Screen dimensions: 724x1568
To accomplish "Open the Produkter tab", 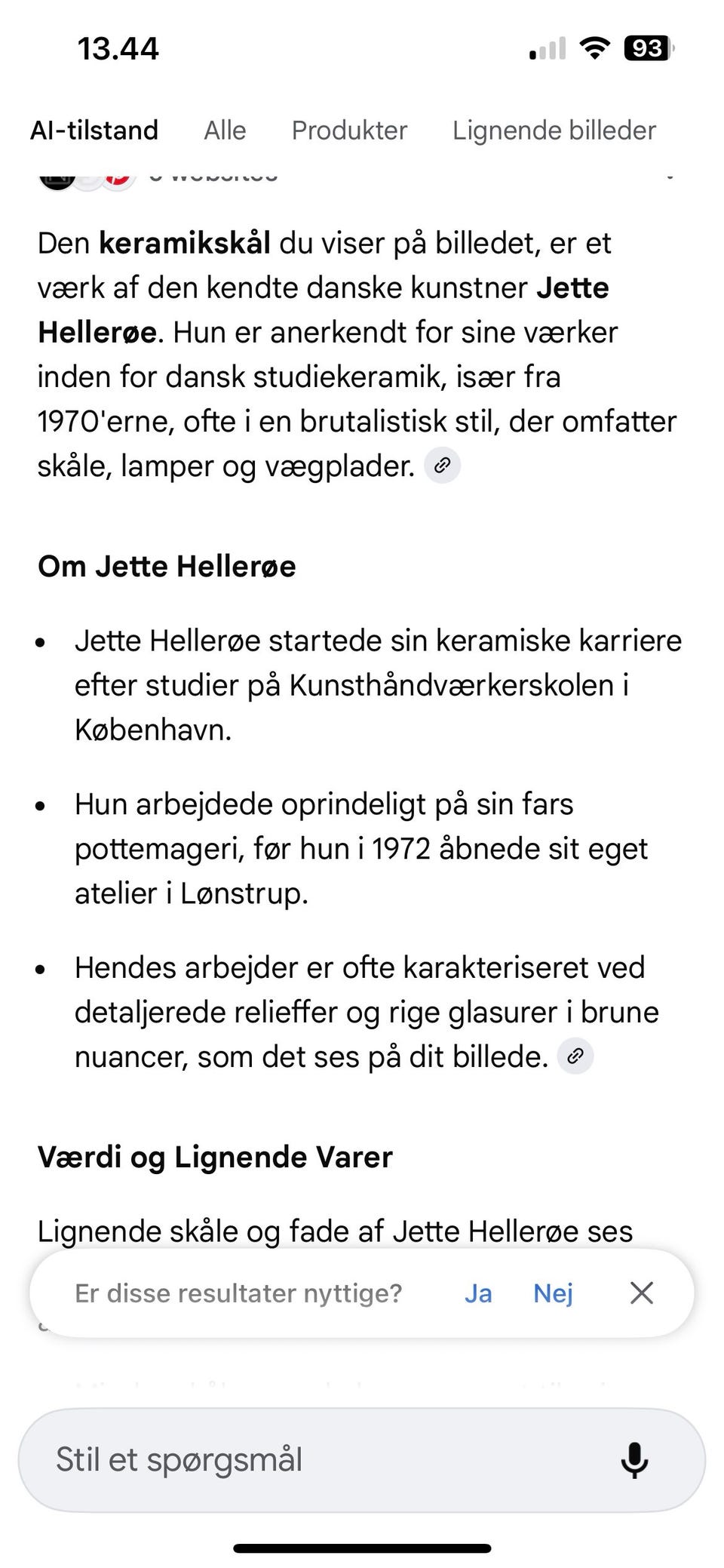I will [349, 130].
